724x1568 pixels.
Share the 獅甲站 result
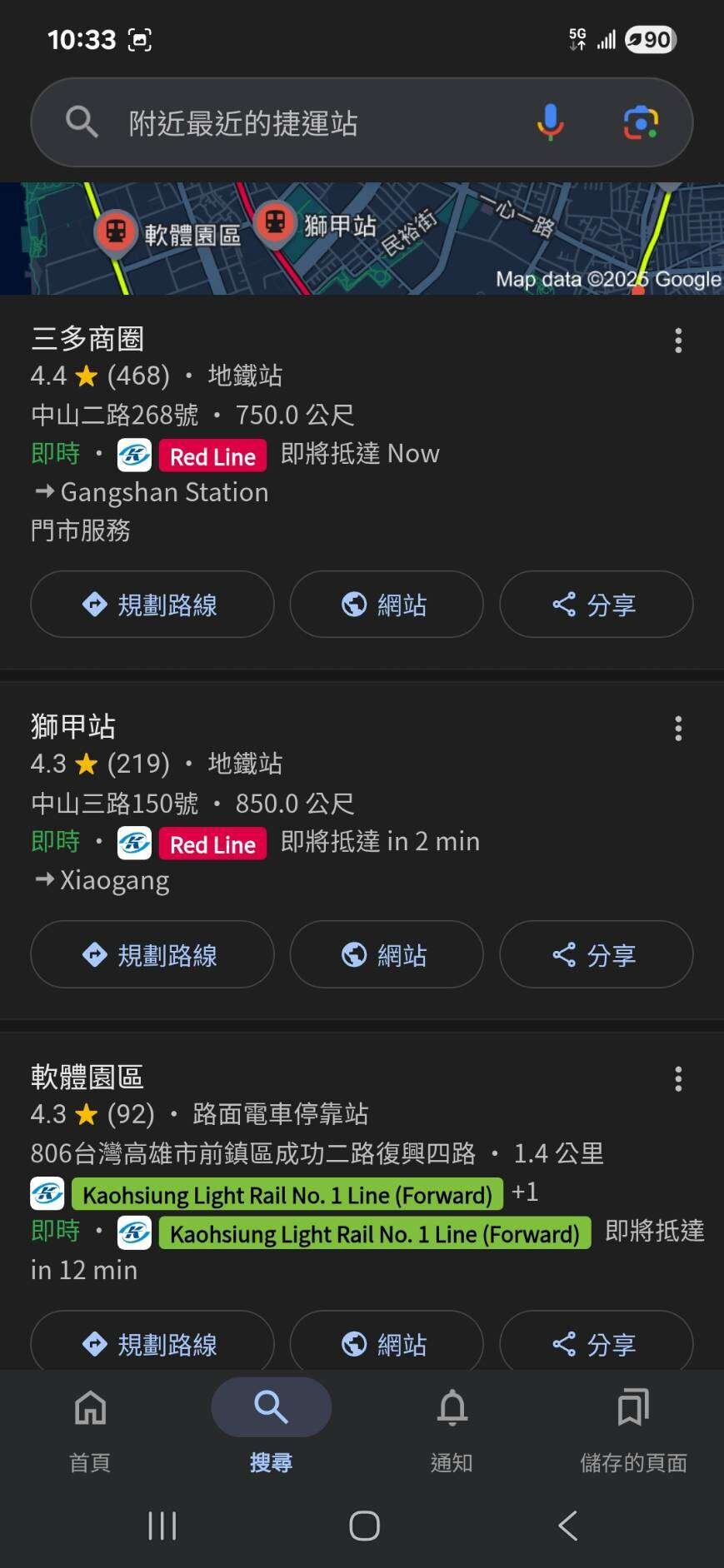597,954
